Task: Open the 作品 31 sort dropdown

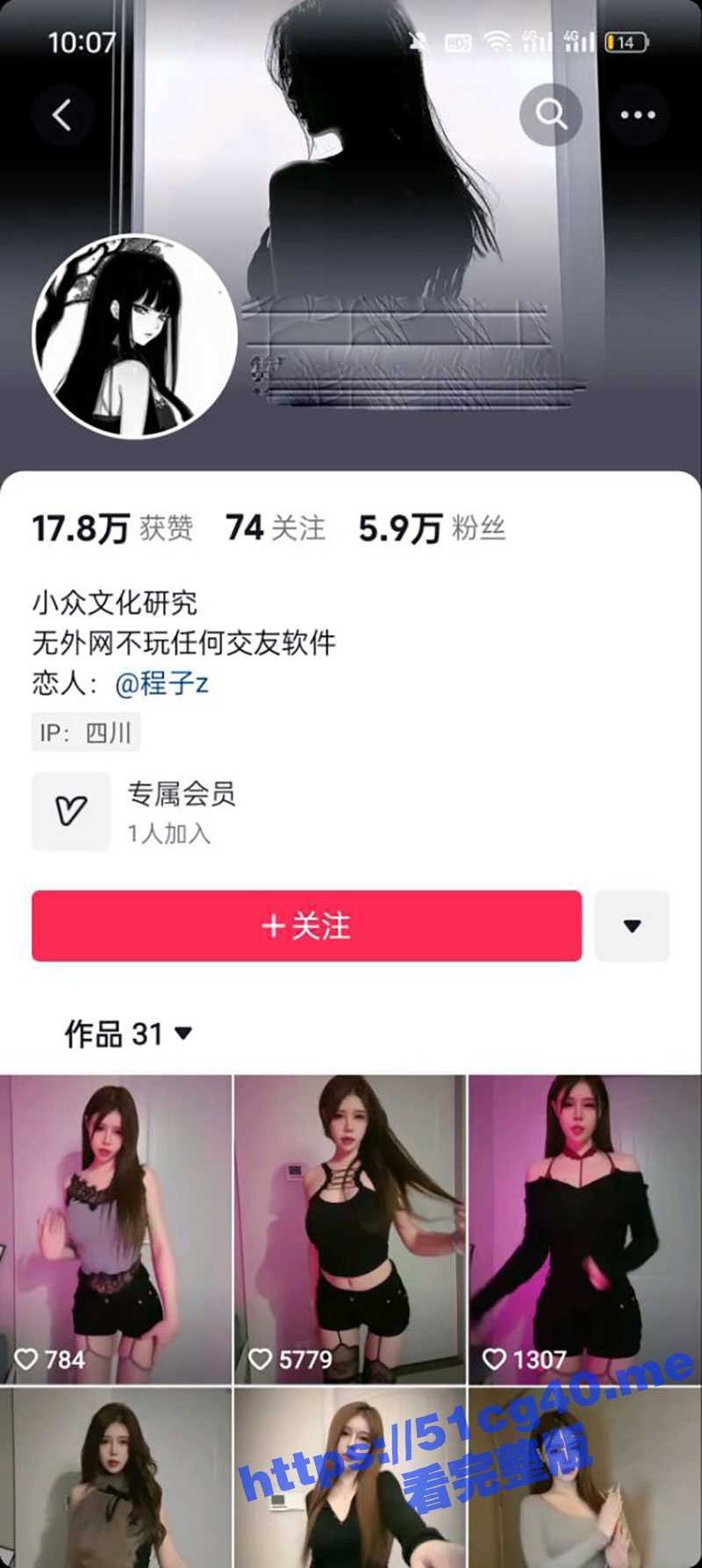Action: (128, 1034)
